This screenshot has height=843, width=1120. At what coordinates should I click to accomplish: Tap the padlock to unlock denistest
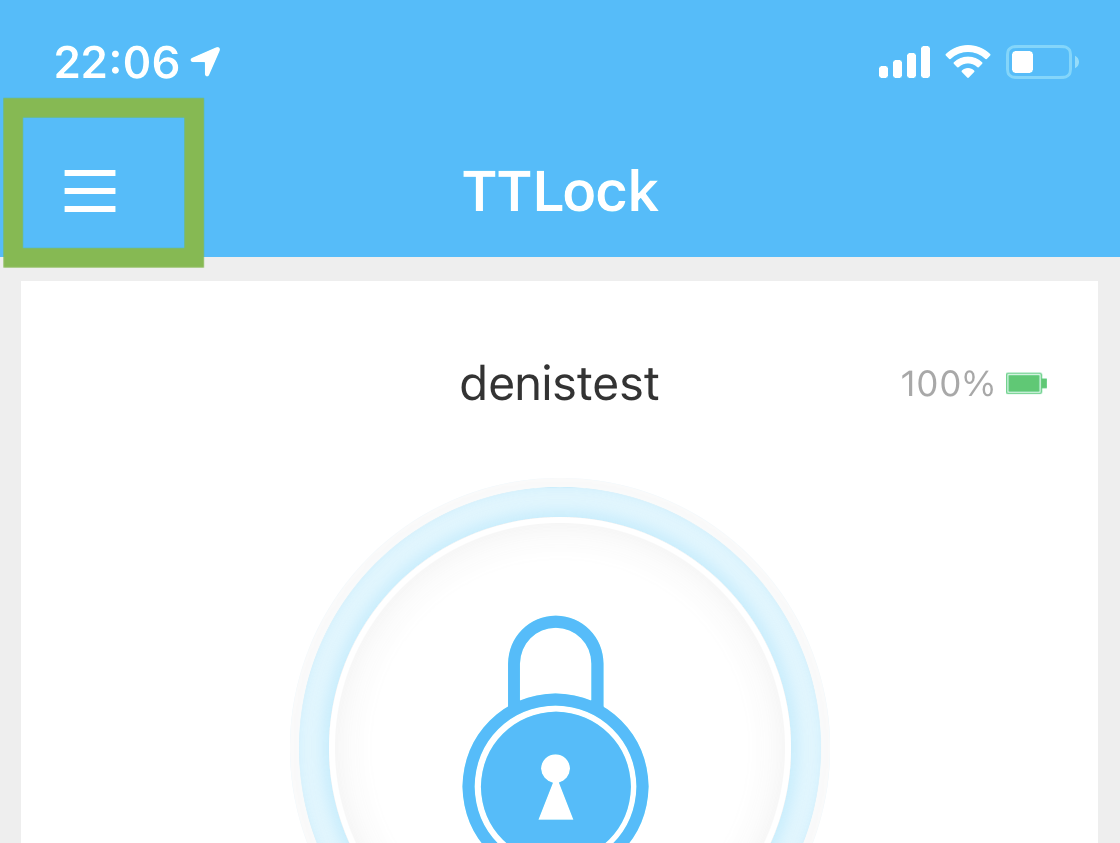556,740
